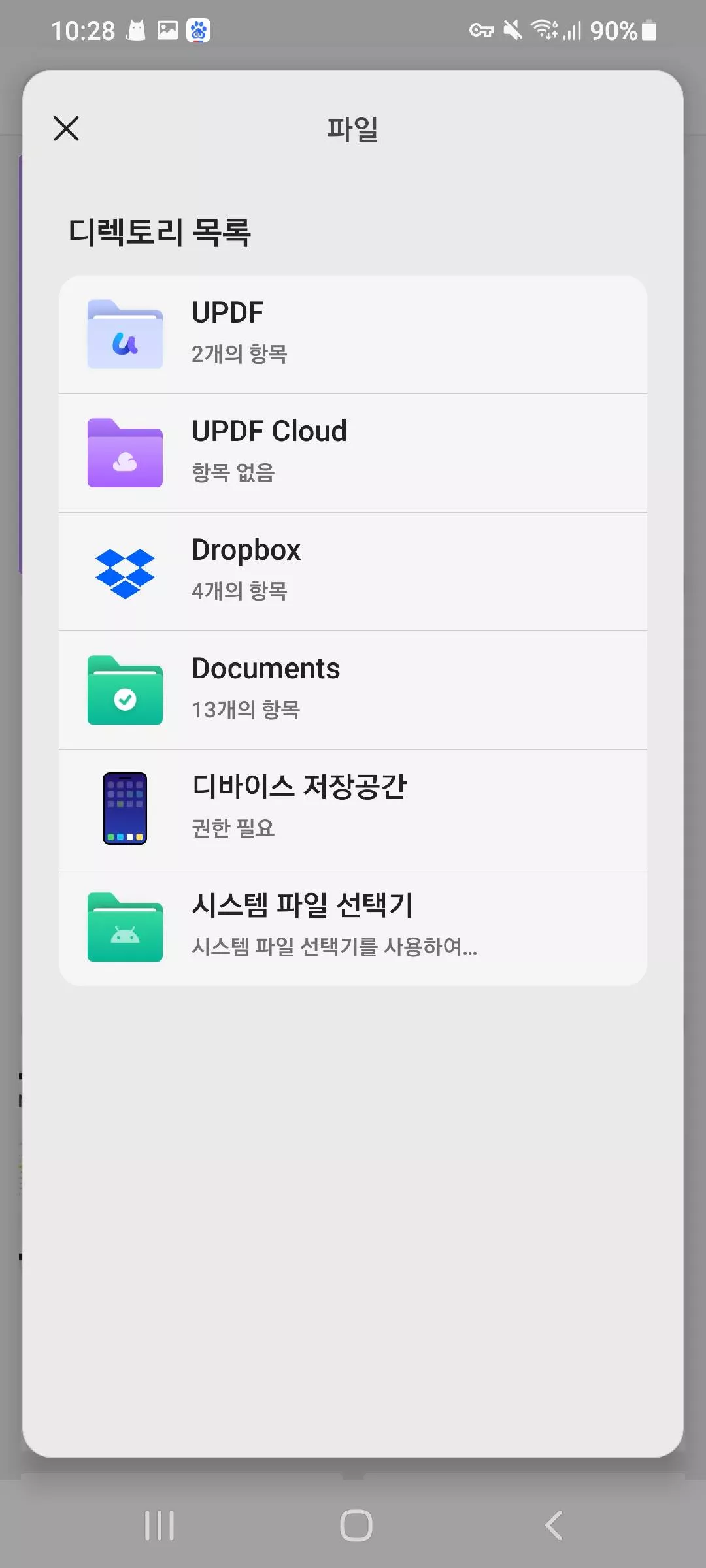This screenshot has width=706, height=1568.
Task: Click the Dropbox icon
Action: click(125, 572)
